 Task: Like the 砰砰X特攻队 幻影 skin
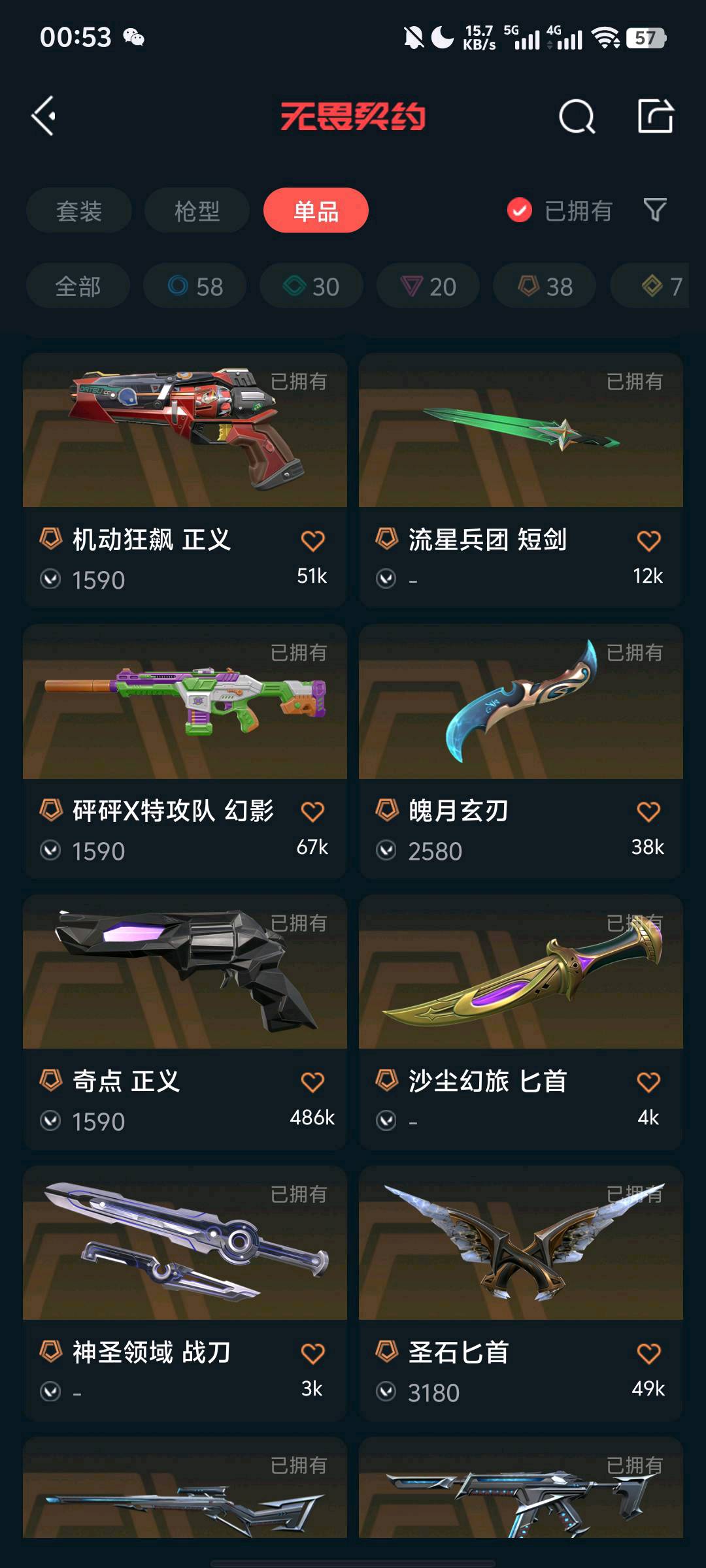[312, 812]
